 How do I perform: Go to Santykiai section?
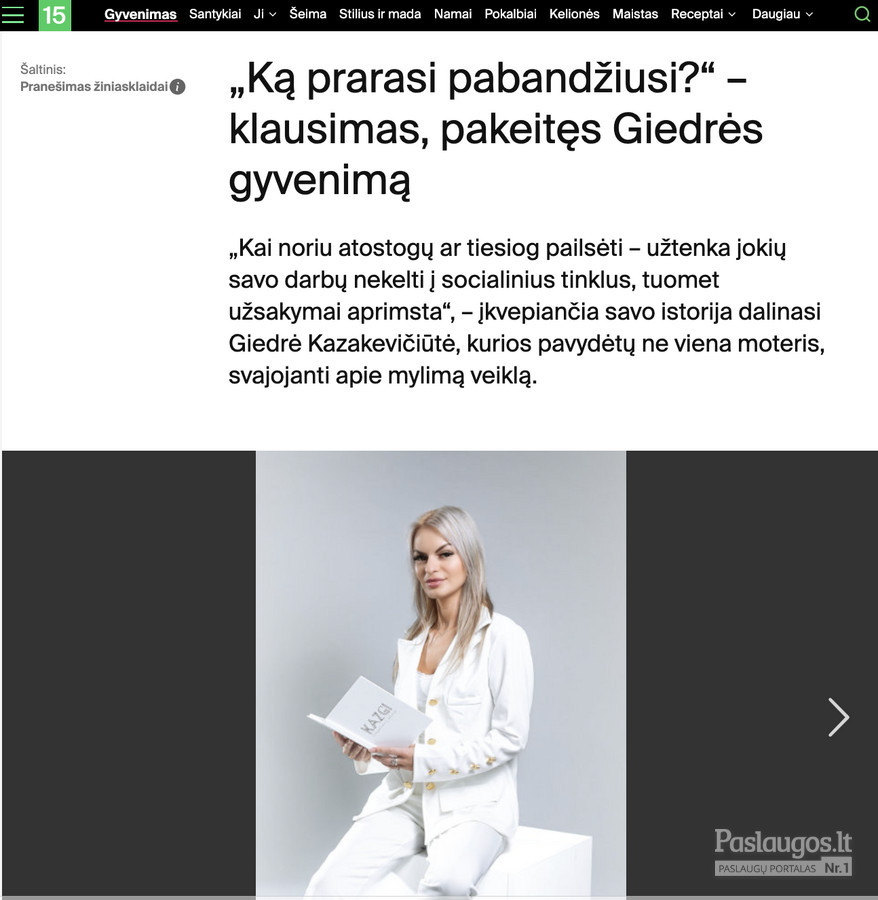(x=215, y=14)
